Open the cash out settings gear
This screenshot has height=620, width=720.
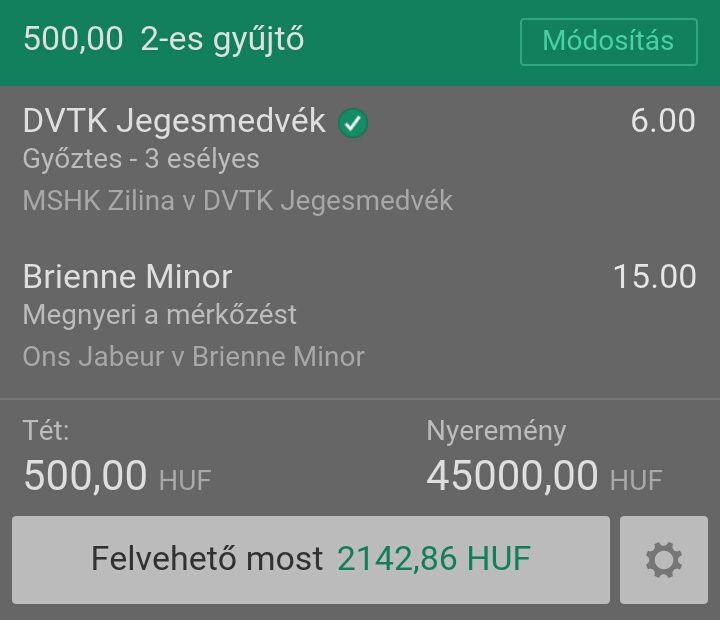[x=663, y=560]
